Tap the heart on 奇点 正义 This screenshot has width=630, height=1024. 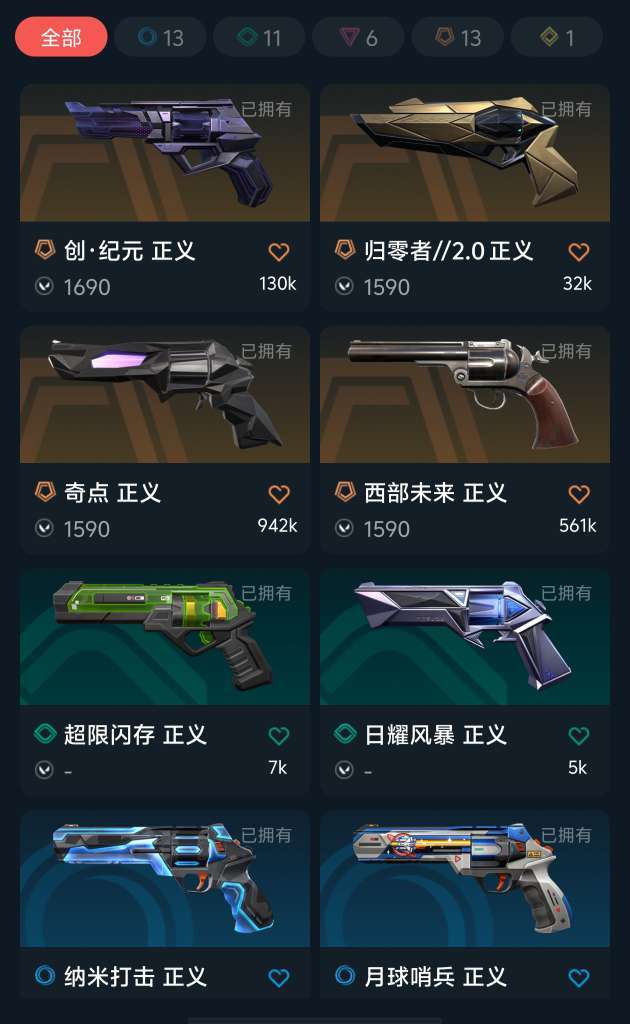[x=279, y=494]
